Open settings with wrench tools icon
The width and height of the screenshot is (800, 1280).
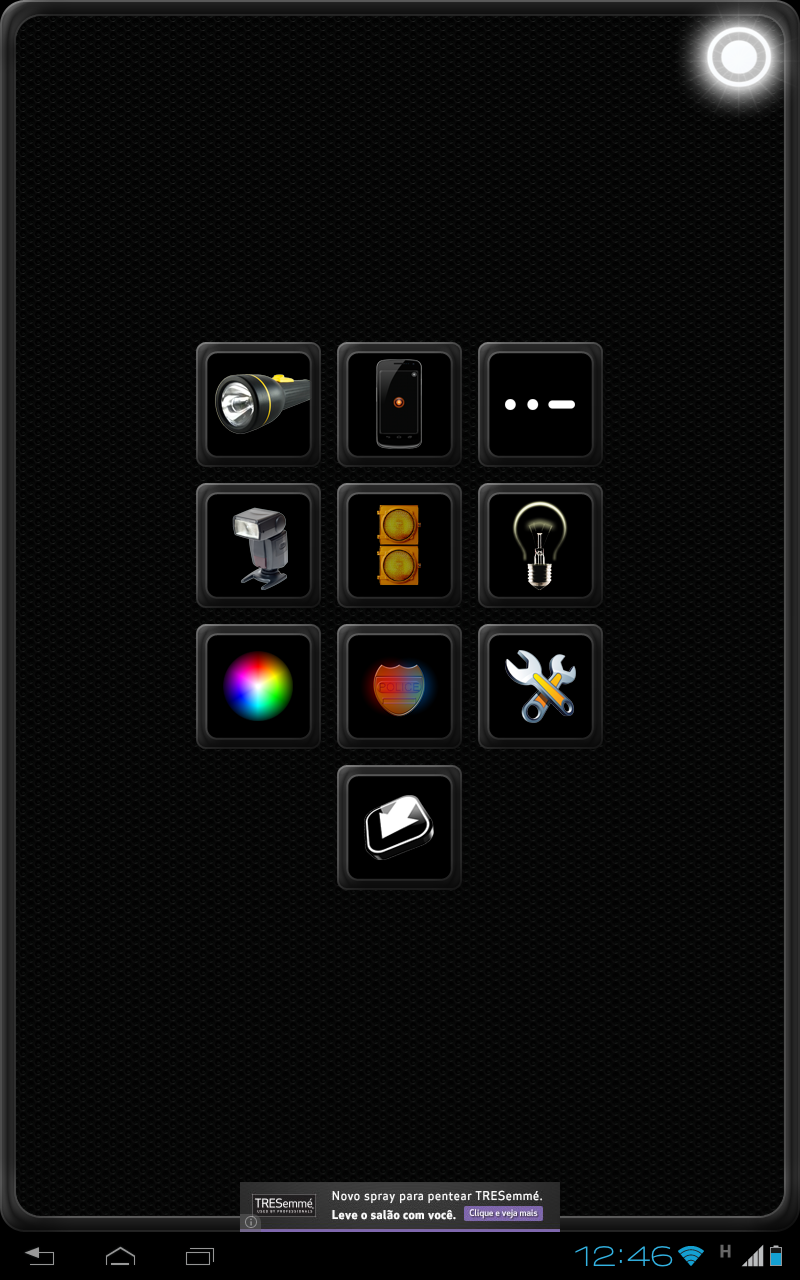pos(540,686)
